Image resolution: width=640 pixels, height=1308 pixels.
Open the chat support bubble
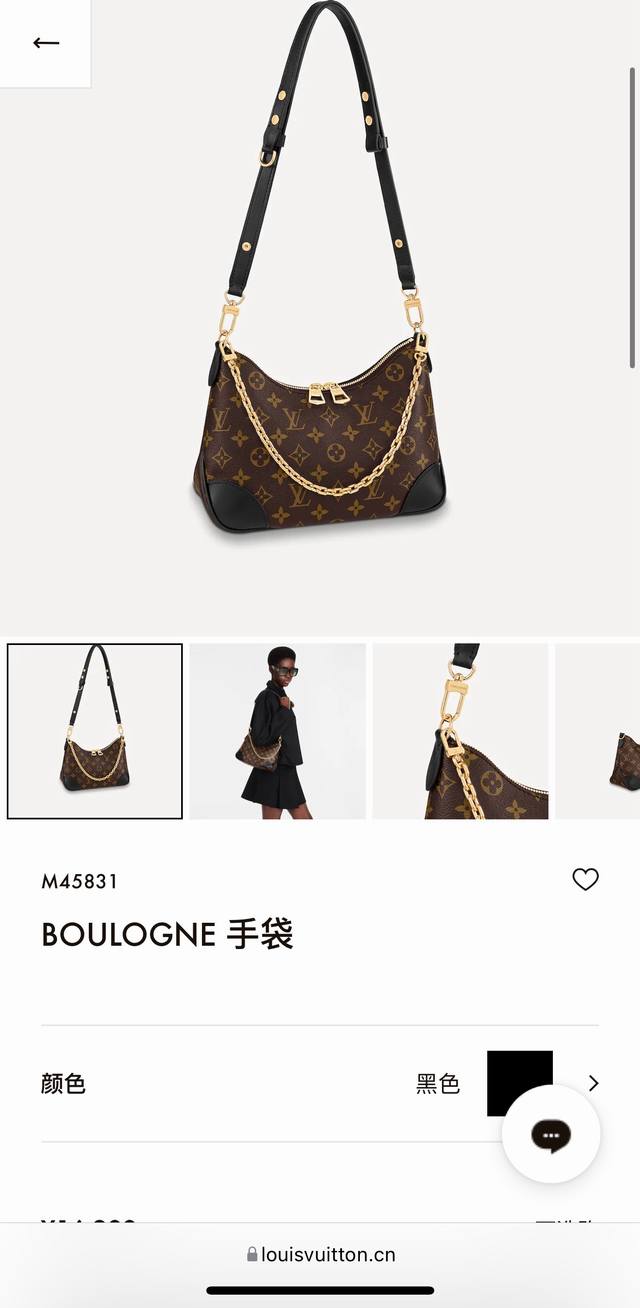[551, 1134]
